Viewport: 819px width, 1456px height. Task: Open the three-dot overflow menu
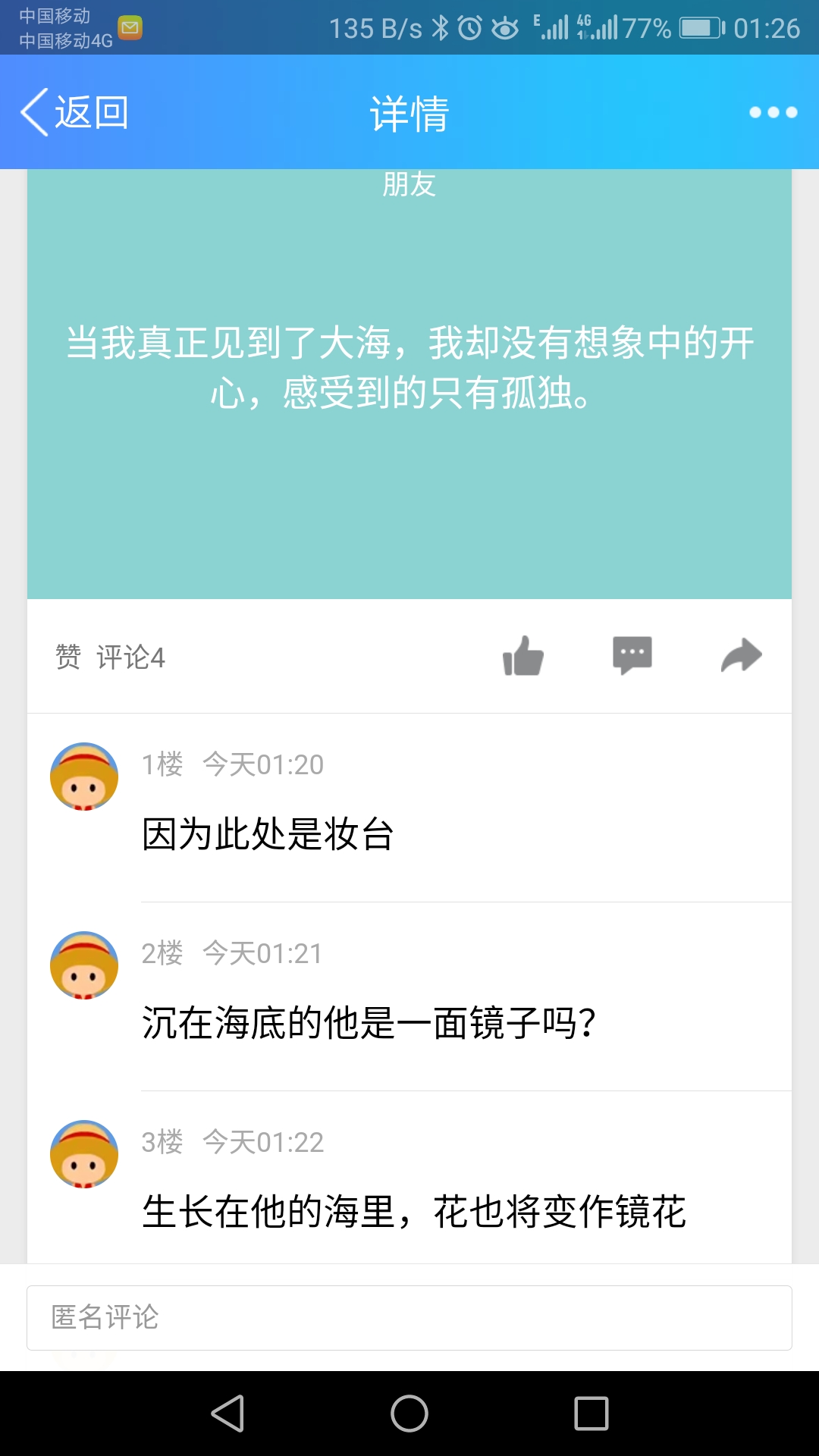[x=773, y=112]
